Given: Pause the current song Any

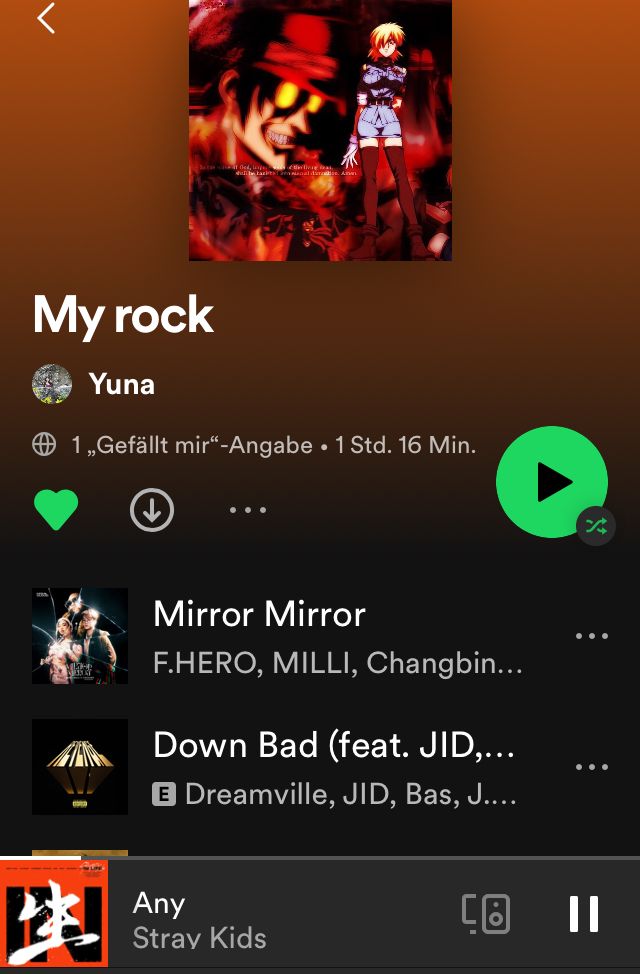Looking at the screenshot, I should pos(584,914).
